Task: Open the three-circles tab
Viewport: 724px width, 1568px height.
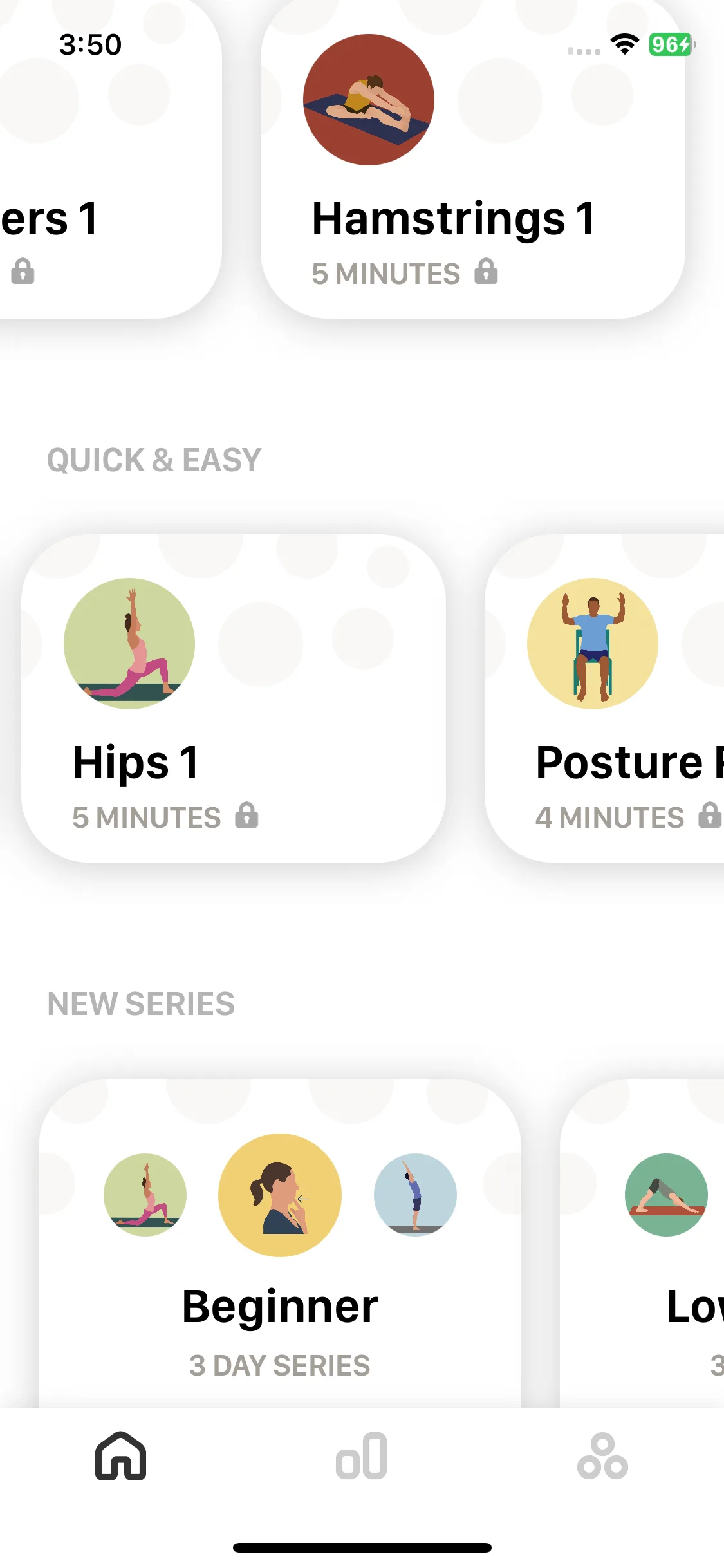Action: click(x=602, y=1456)
